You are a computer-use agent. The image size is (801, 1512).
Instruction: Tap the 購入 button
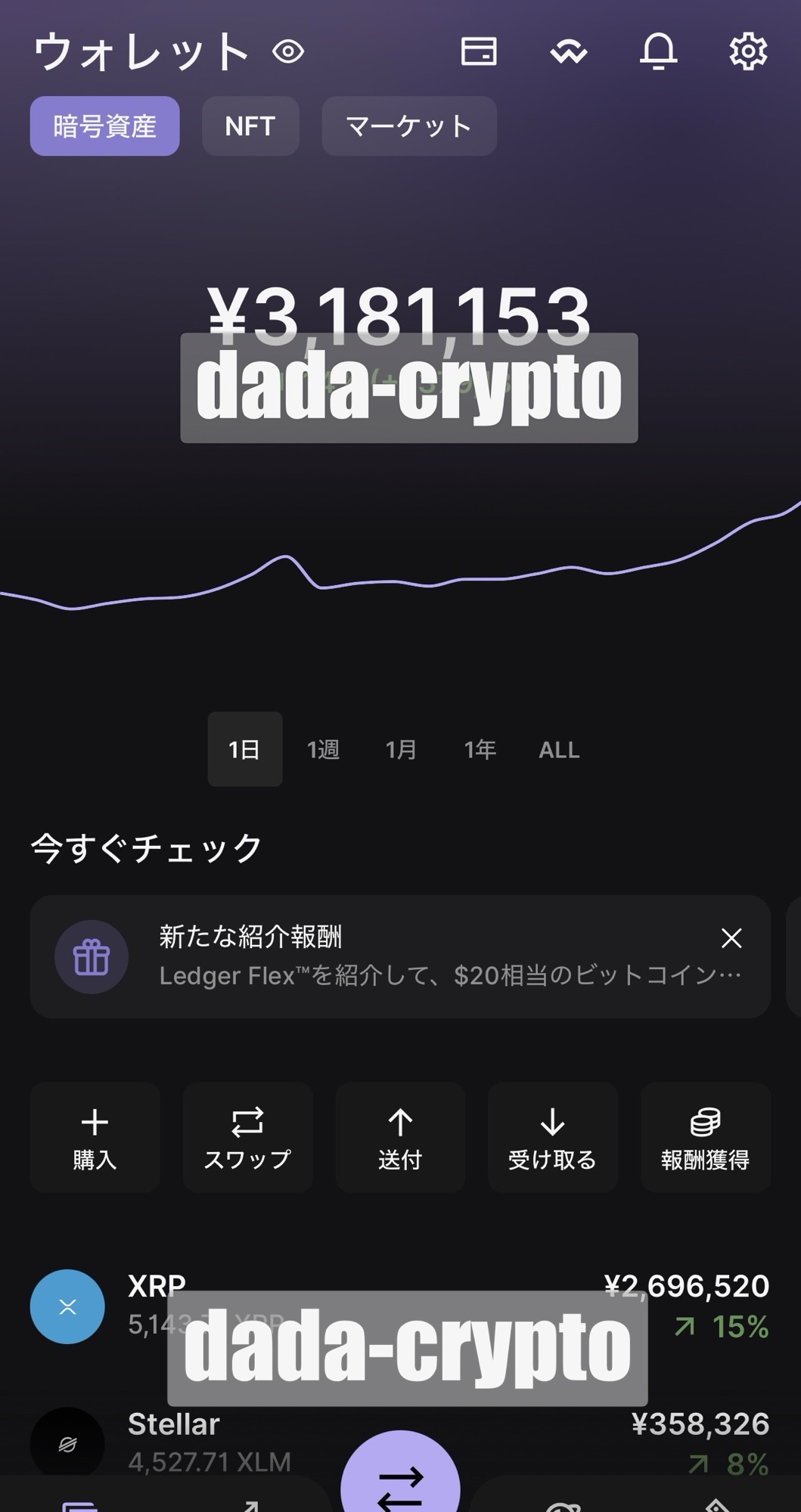95,1138
